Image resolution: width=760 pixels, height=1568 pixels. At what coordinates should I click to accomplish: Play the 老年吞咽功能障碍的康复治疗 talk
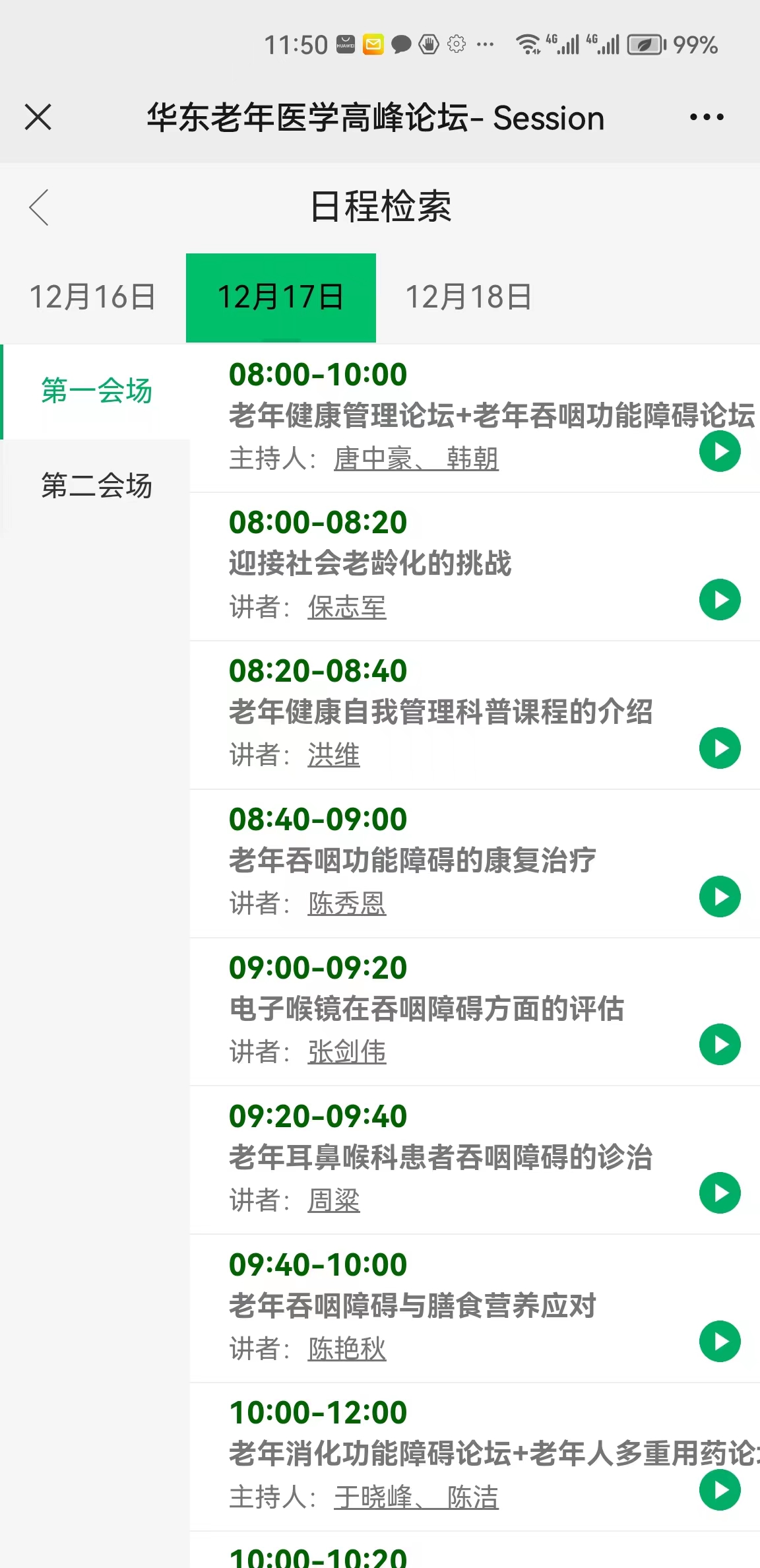pos(720,897)
